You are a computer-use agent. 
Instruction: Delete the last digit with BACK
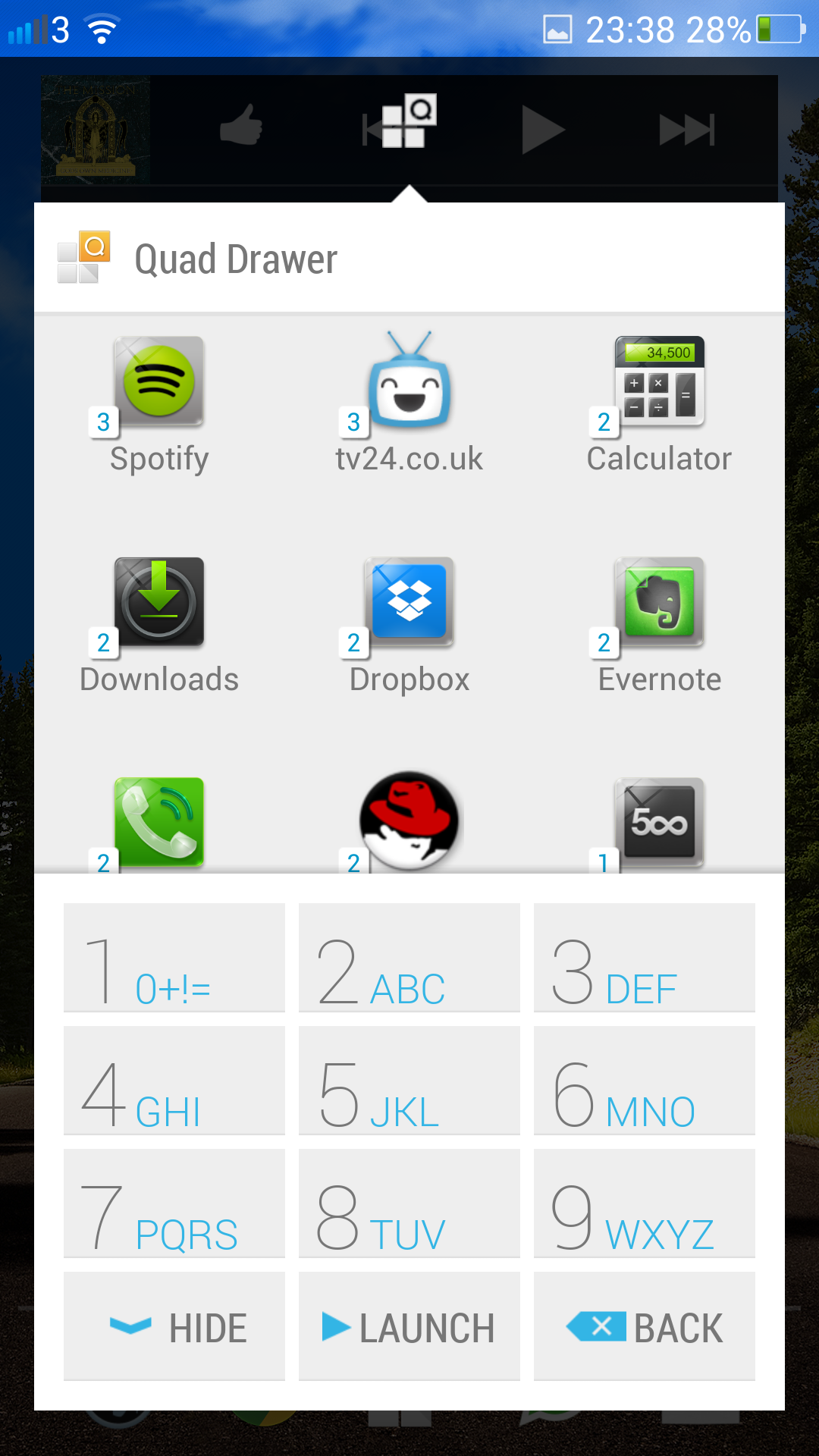645,1326
